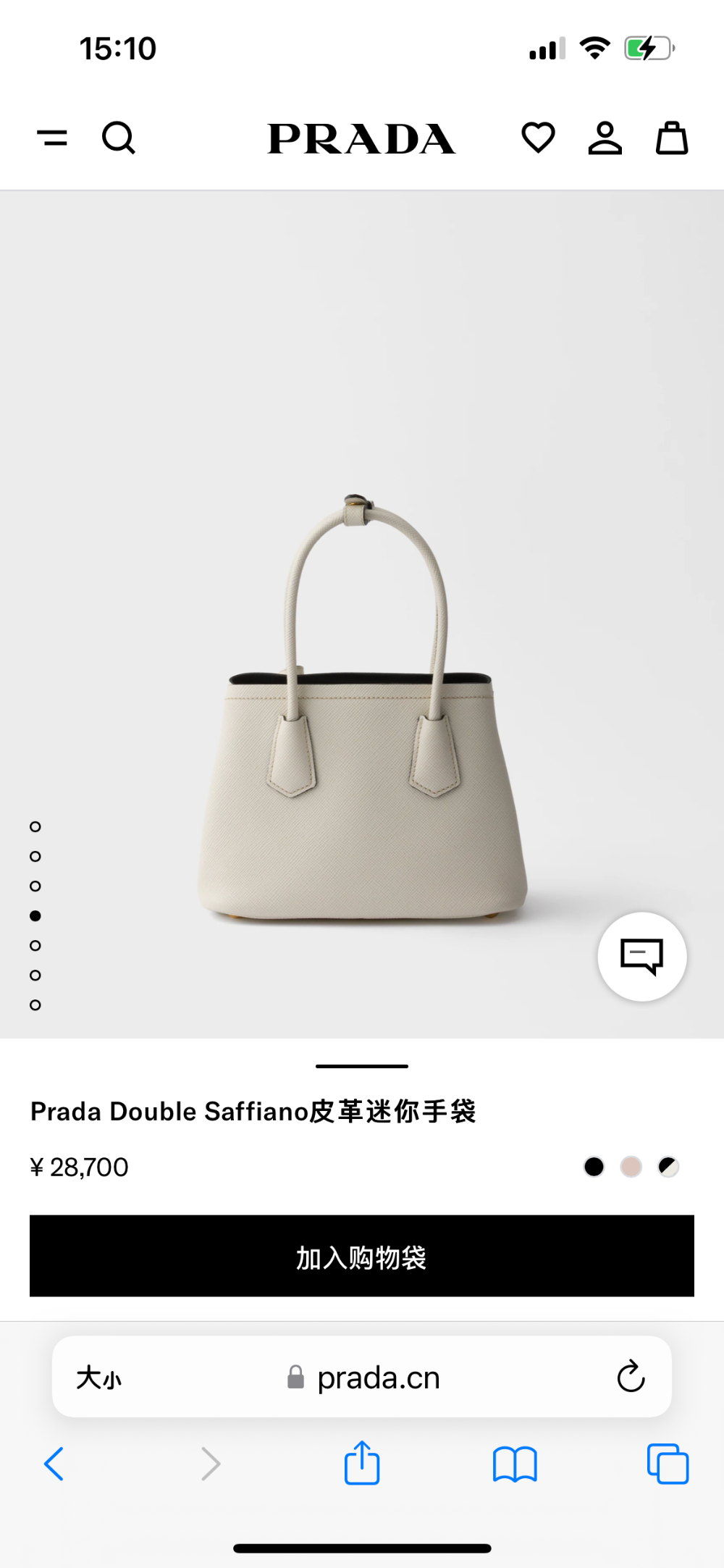This screenshot has height=1568, width=724.
Task: Jump to the first image indicator dot
Action: (x=35, y=826)
